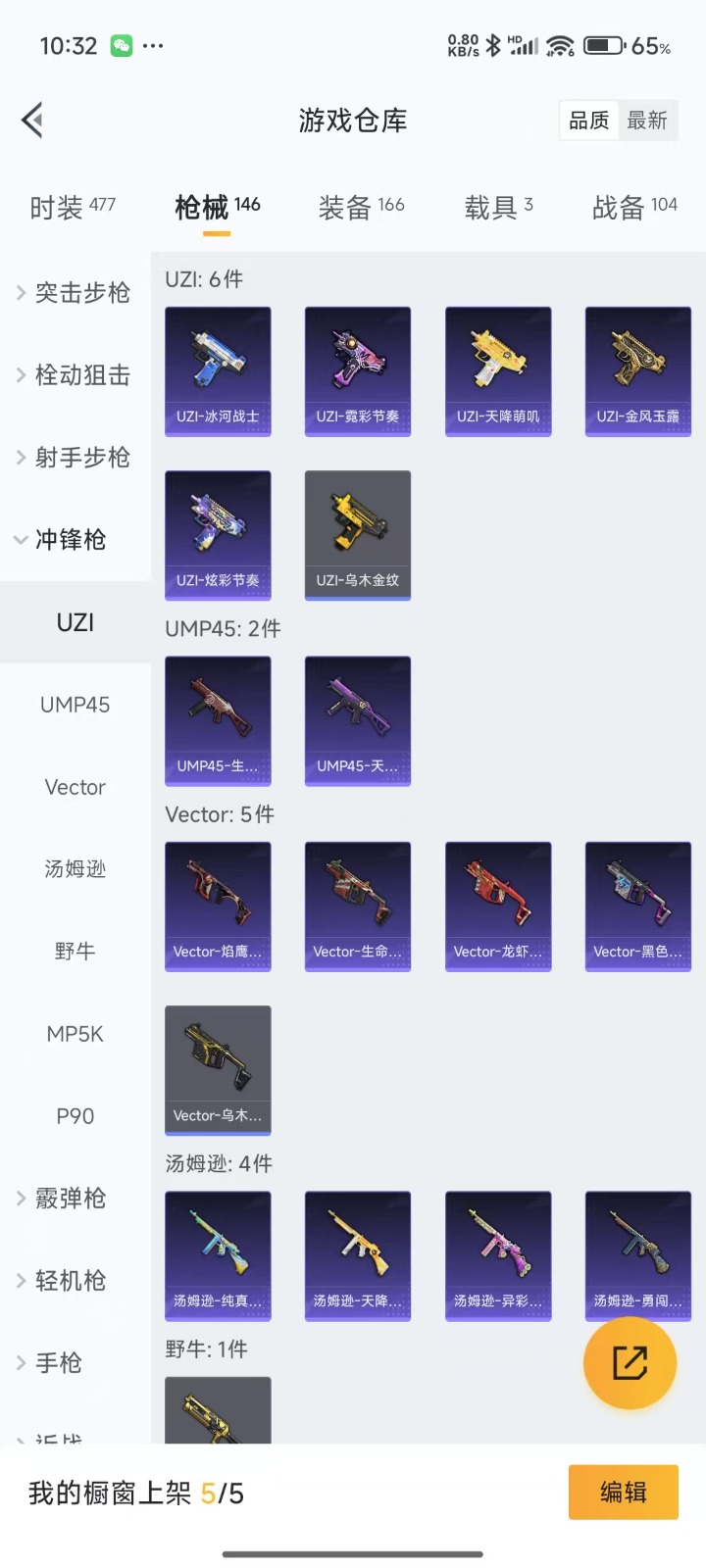The height and width of the screenshot is (1568, 706).
Task: Switch to the 载具 tab
Action: click(498, 207)
